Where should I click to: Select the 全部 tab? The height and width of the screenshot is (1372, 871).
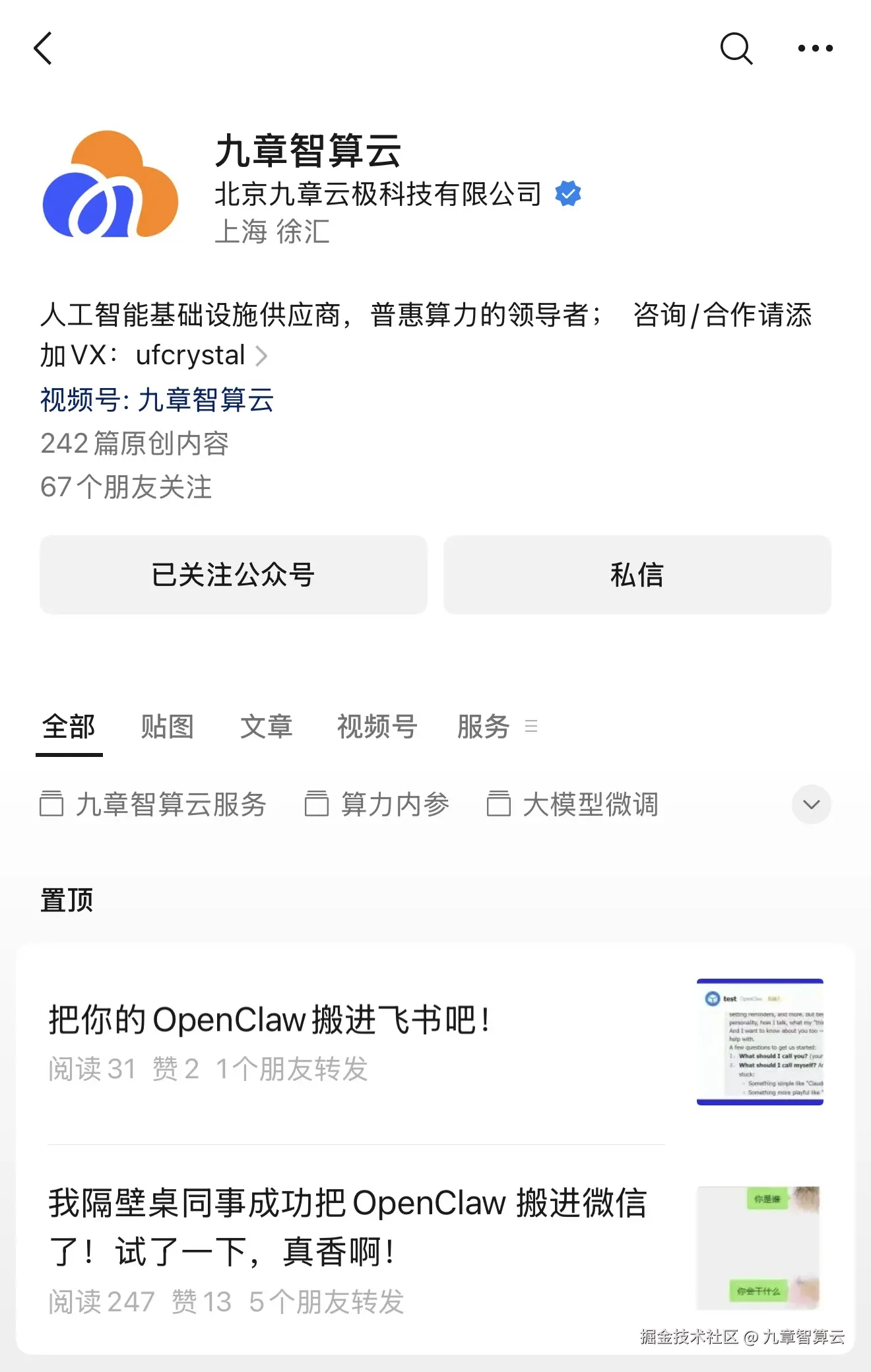[x=69, y=727]
